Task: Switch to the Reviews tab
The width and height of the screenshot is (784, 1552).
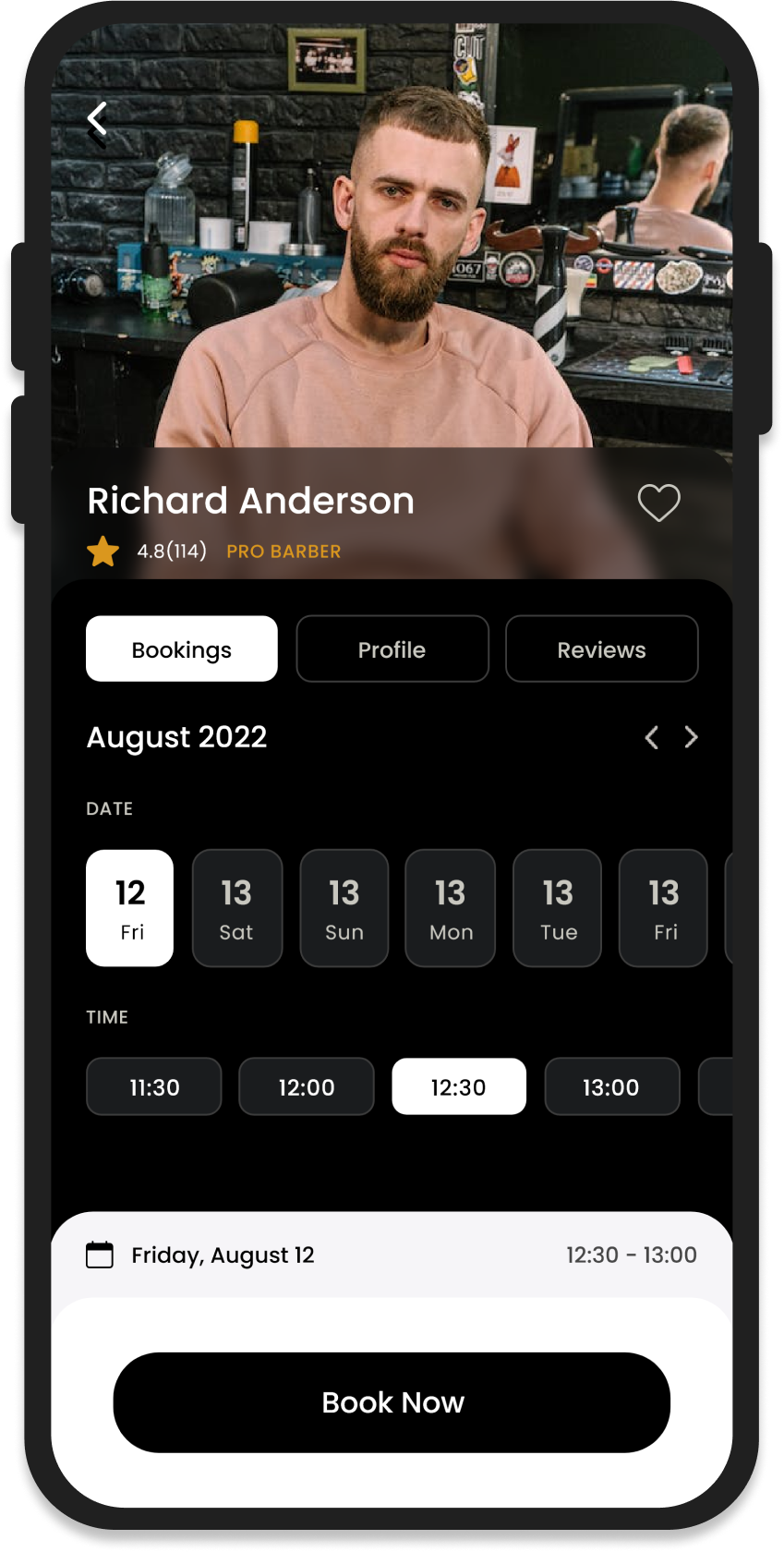Action: coord(601,649)
